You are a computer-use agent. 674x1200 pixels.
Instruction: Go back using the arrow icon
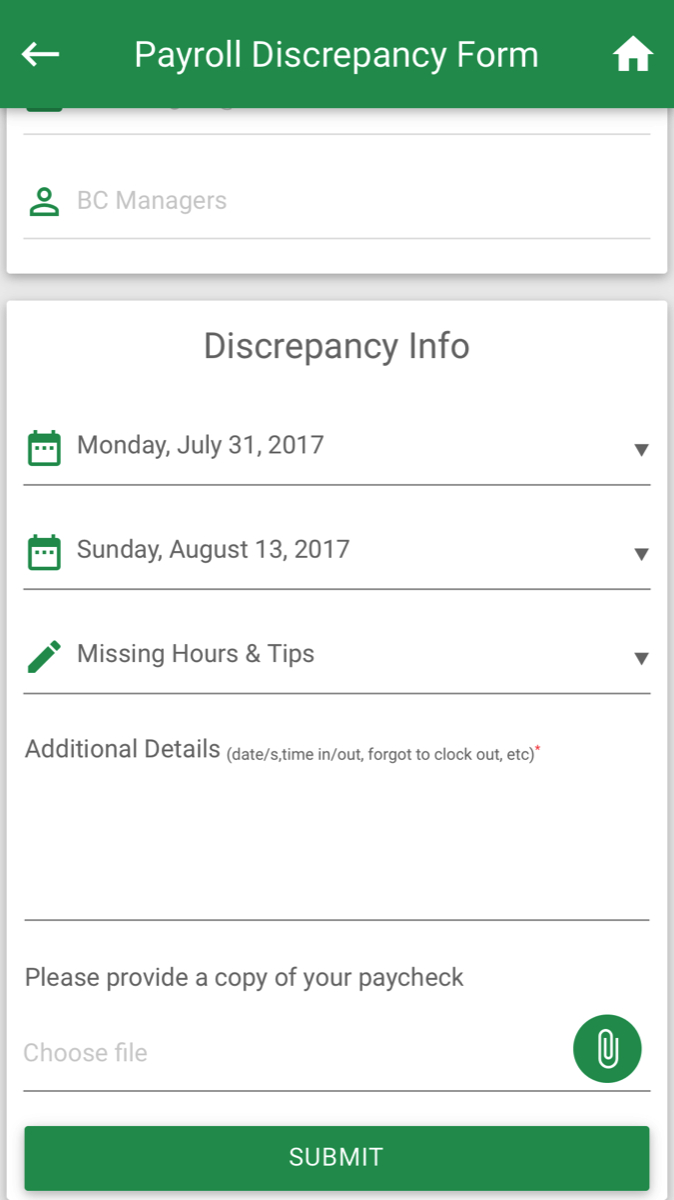click(x=41, y=55)
